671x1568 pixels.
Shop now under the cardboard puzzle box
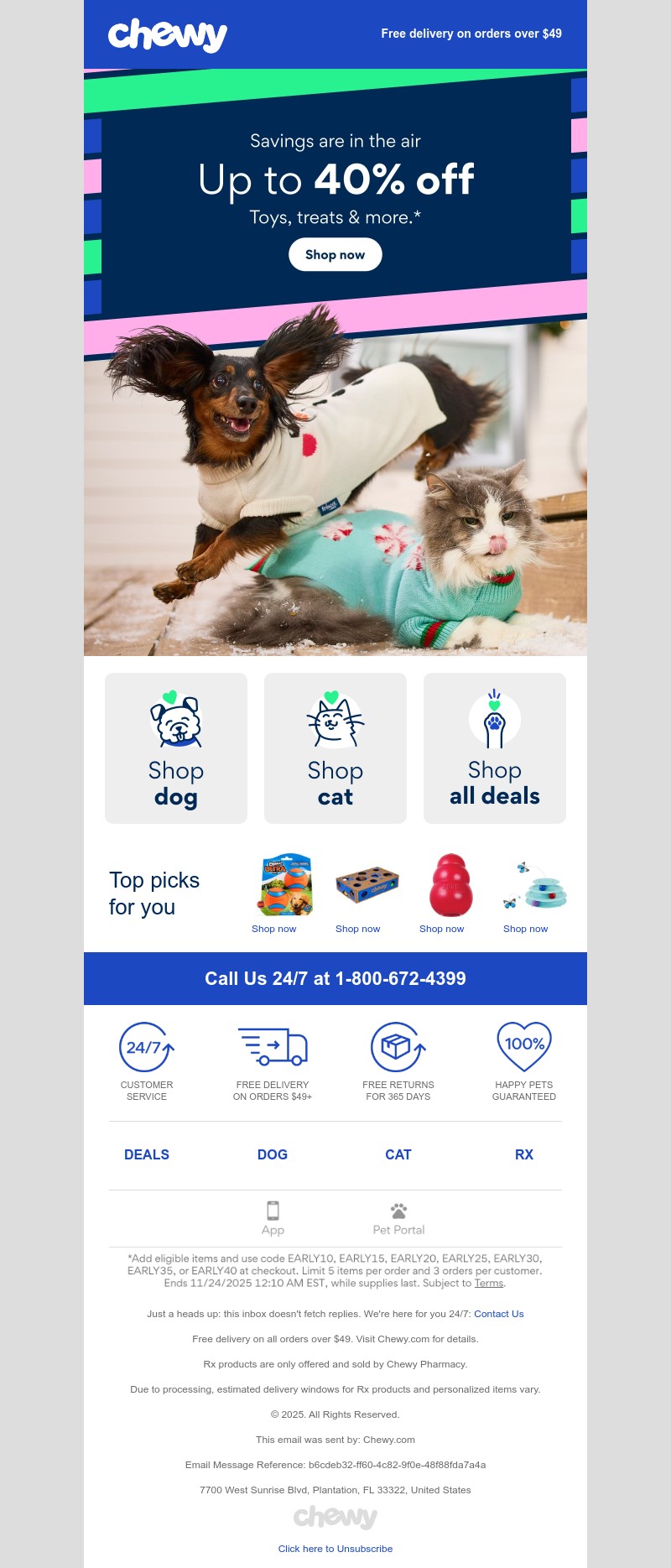coord(358,929)
